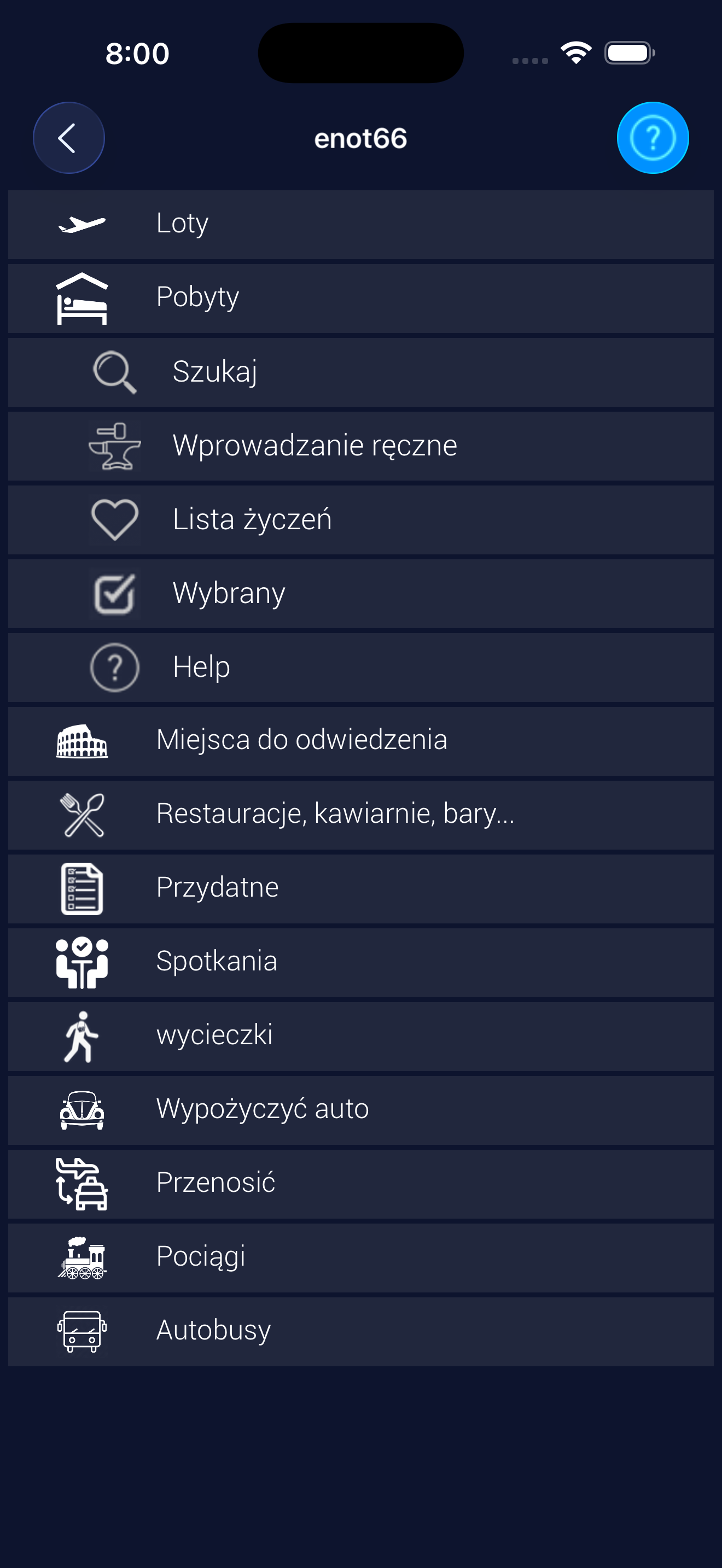Image resolution: width=722 pixels, height=1568 pixels.
Task: Open Wprowadzanie ręczne option
Action: [360, 446]
